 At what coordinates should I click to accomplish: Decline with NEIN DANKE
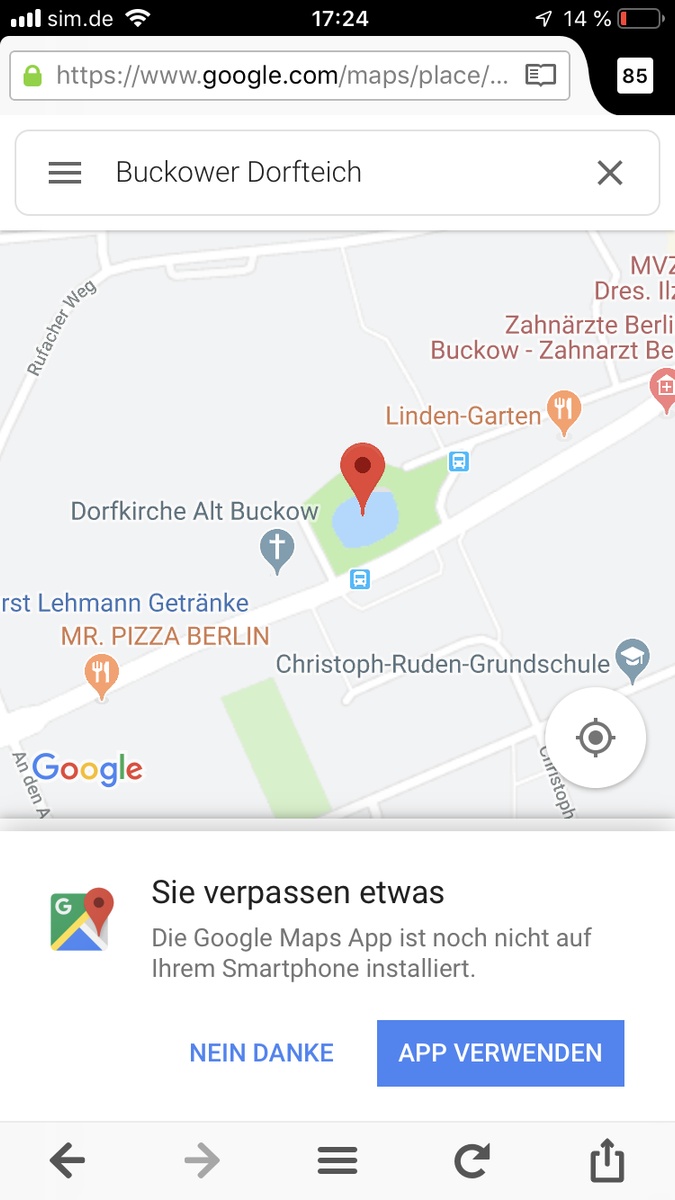(261, 1053)
